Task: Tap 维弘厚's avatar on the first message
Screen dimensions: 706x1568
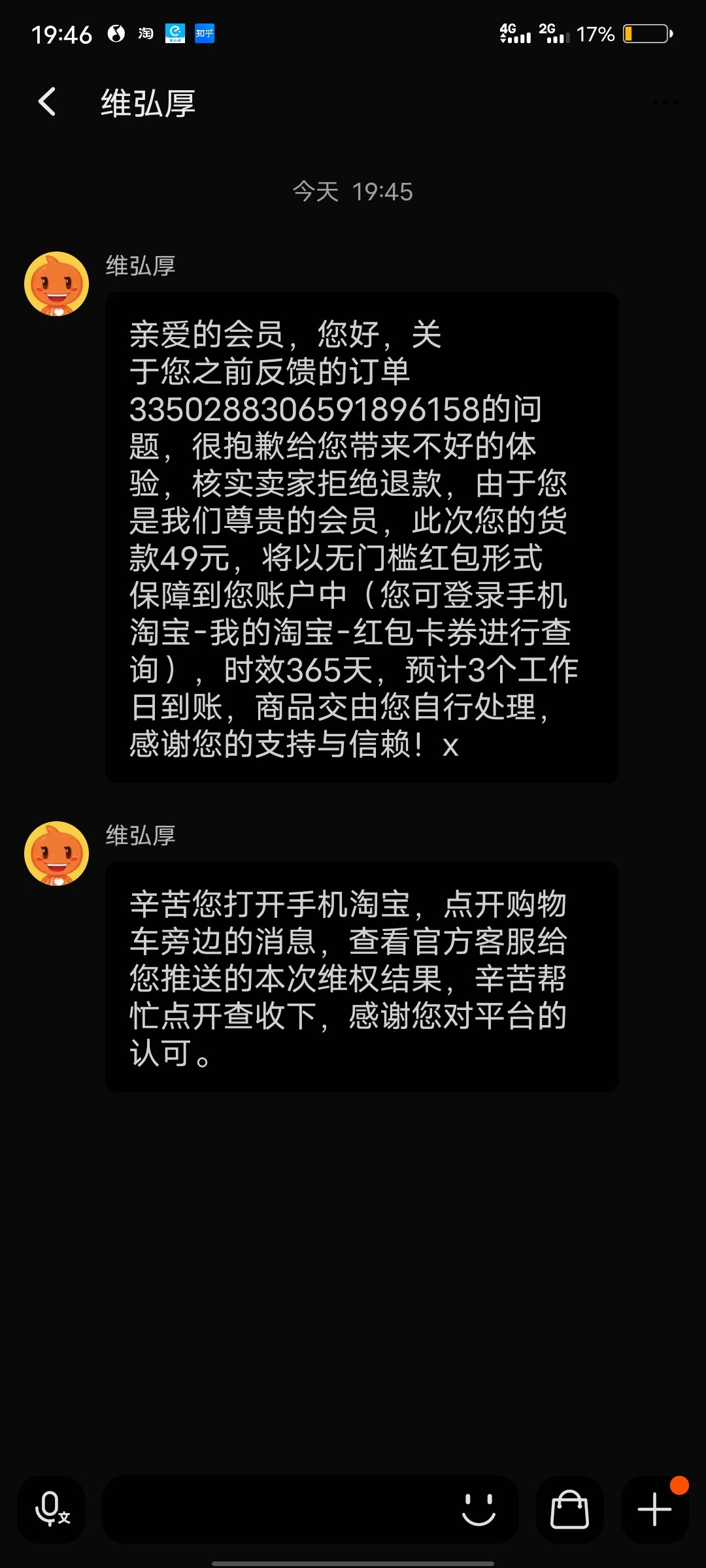Action: point(57,284)
